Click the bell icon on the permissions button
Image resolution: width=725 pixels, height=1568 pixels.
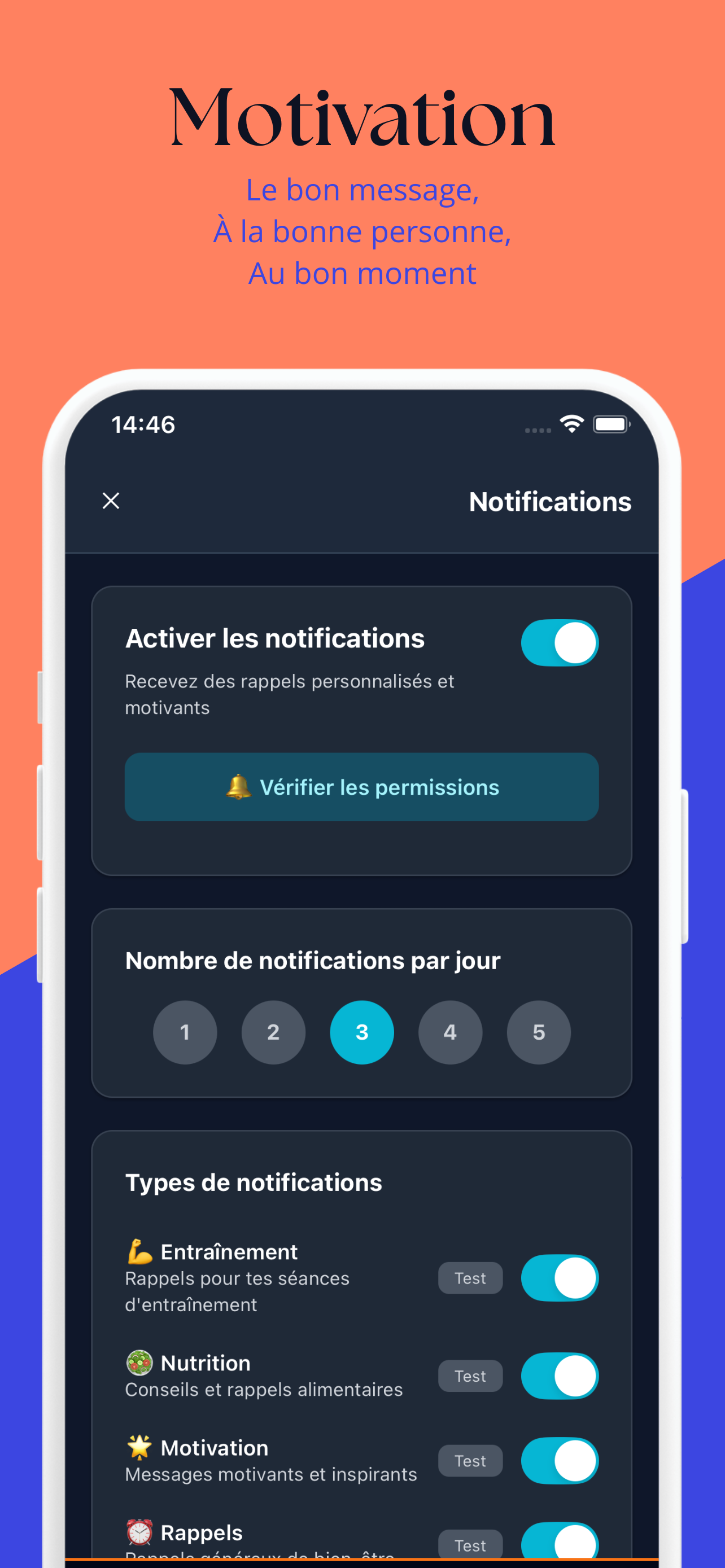pos(240,786)
